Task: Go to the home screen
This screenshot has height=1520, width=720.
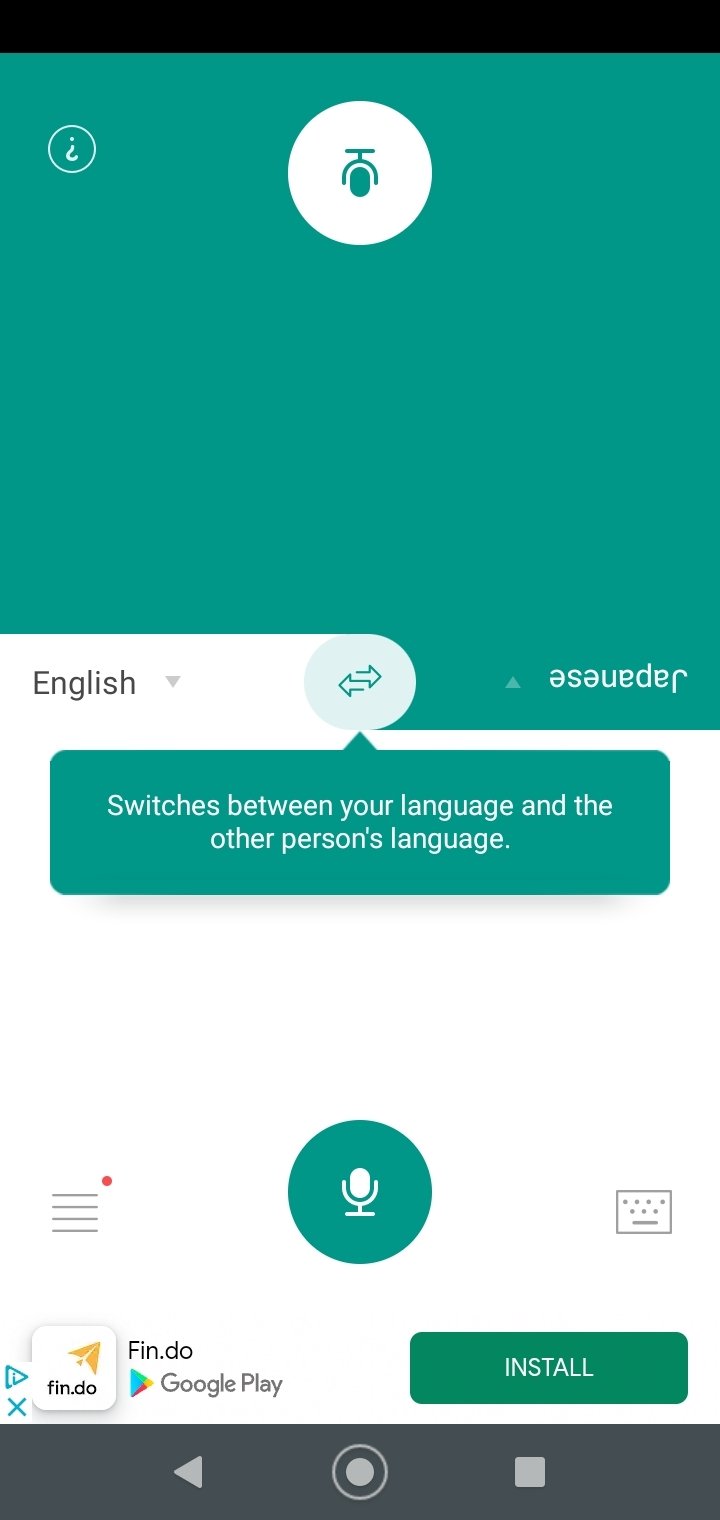Action: pyautogui.click(x=360, y=1472)
